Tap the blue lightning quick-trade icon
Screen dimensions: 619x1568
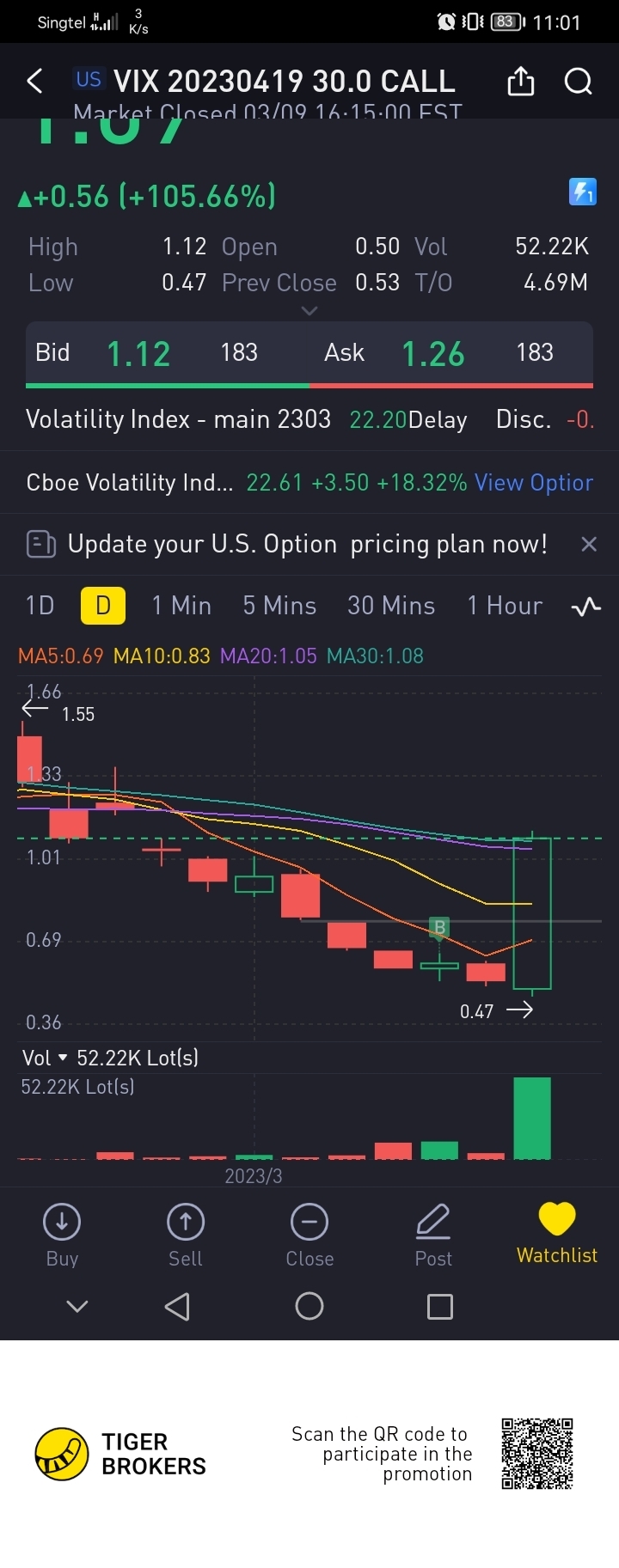coord(582,192)
